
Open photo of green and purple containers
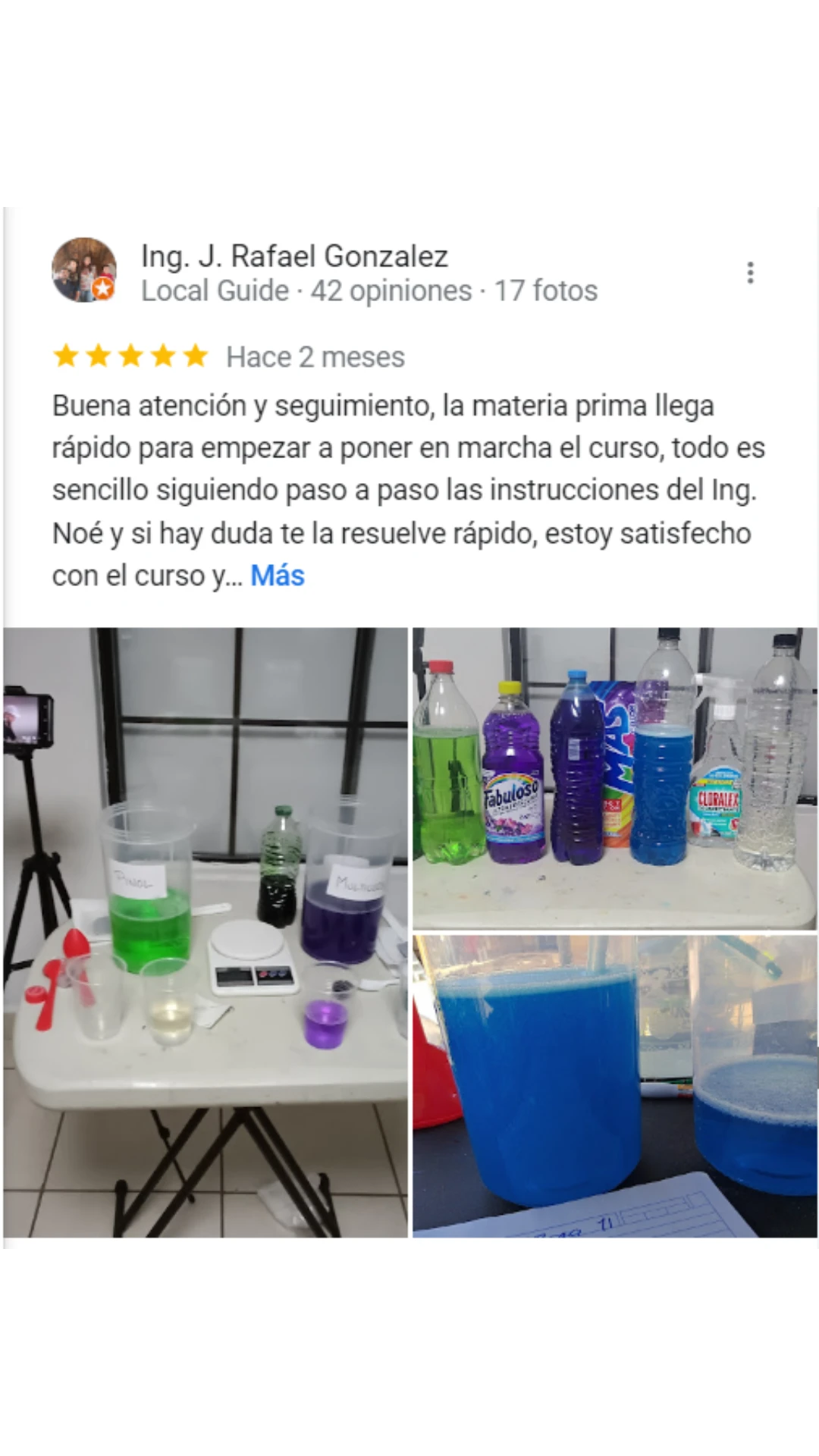coord(206,932)
